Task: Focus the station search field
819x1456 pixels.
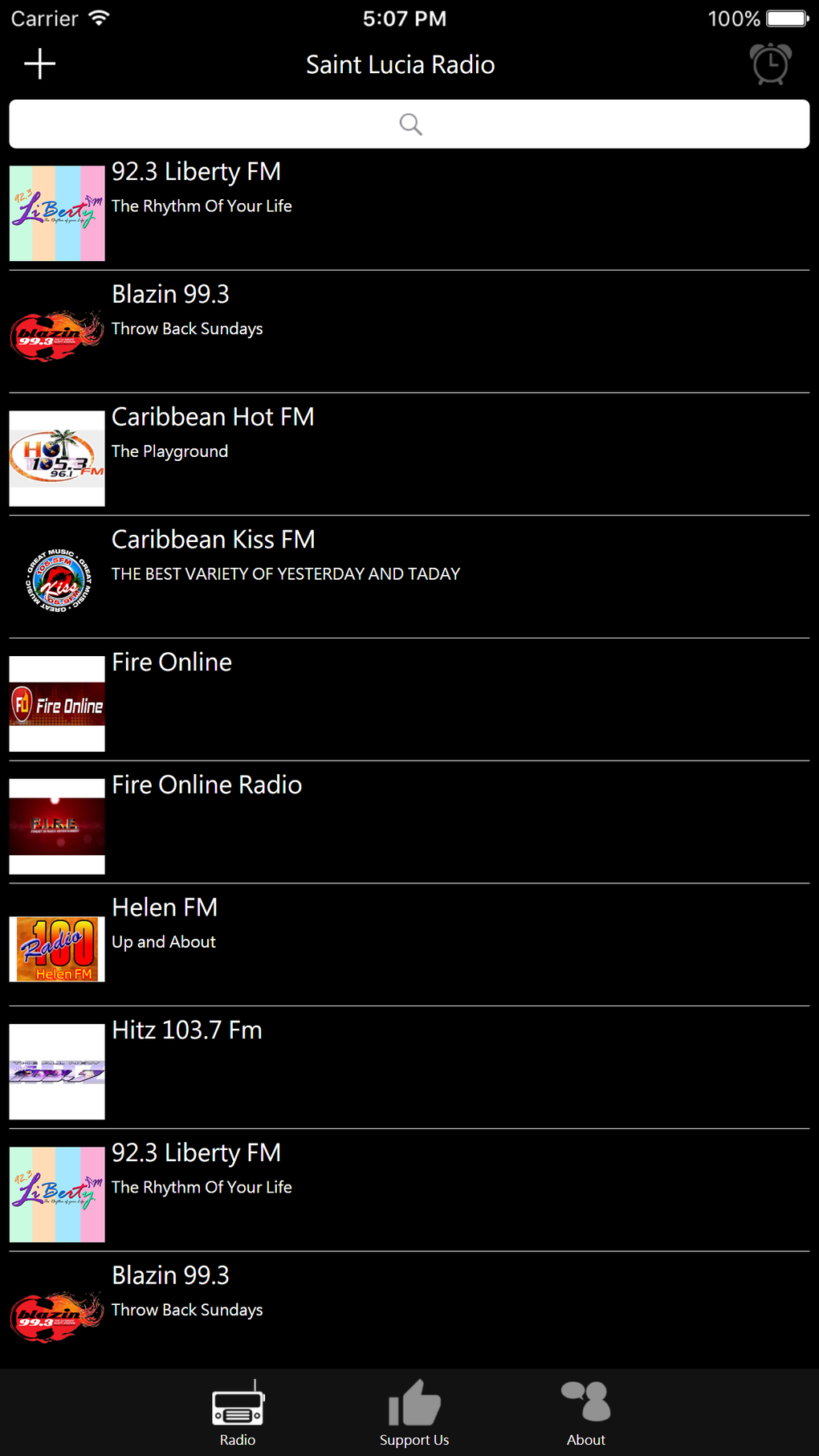Action: click(409, 124)
